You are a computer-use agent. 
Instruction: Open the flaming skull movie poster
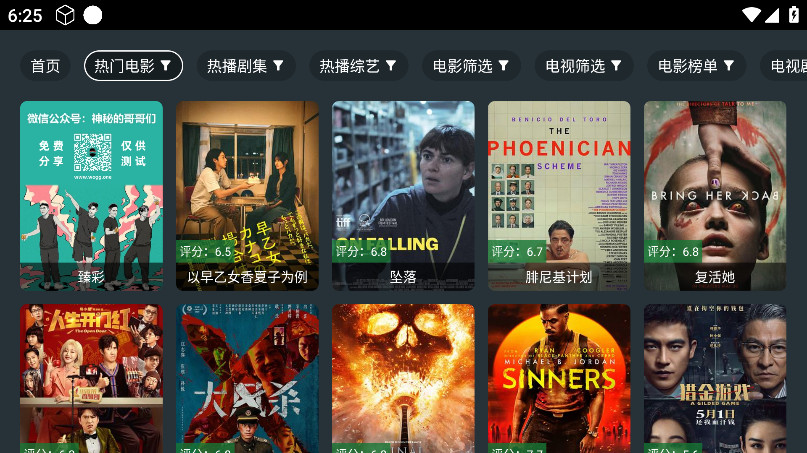[403, 380]
